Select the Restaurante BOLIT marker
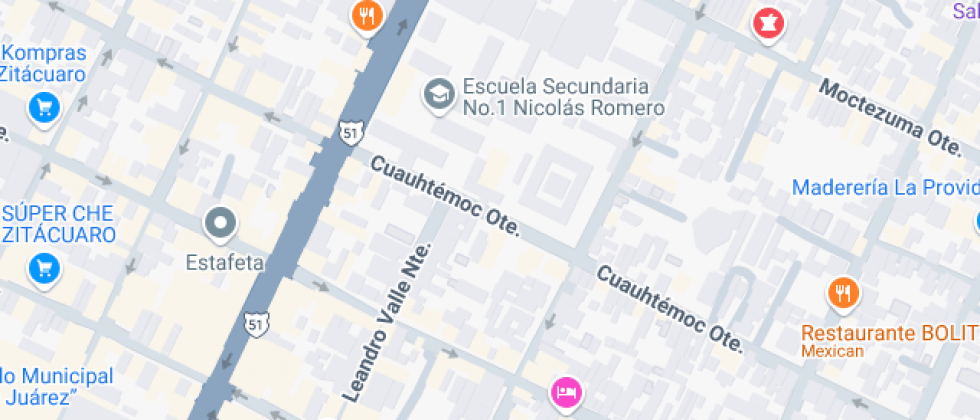The width and height of the screenshot is (980, 420). (844, 292)
